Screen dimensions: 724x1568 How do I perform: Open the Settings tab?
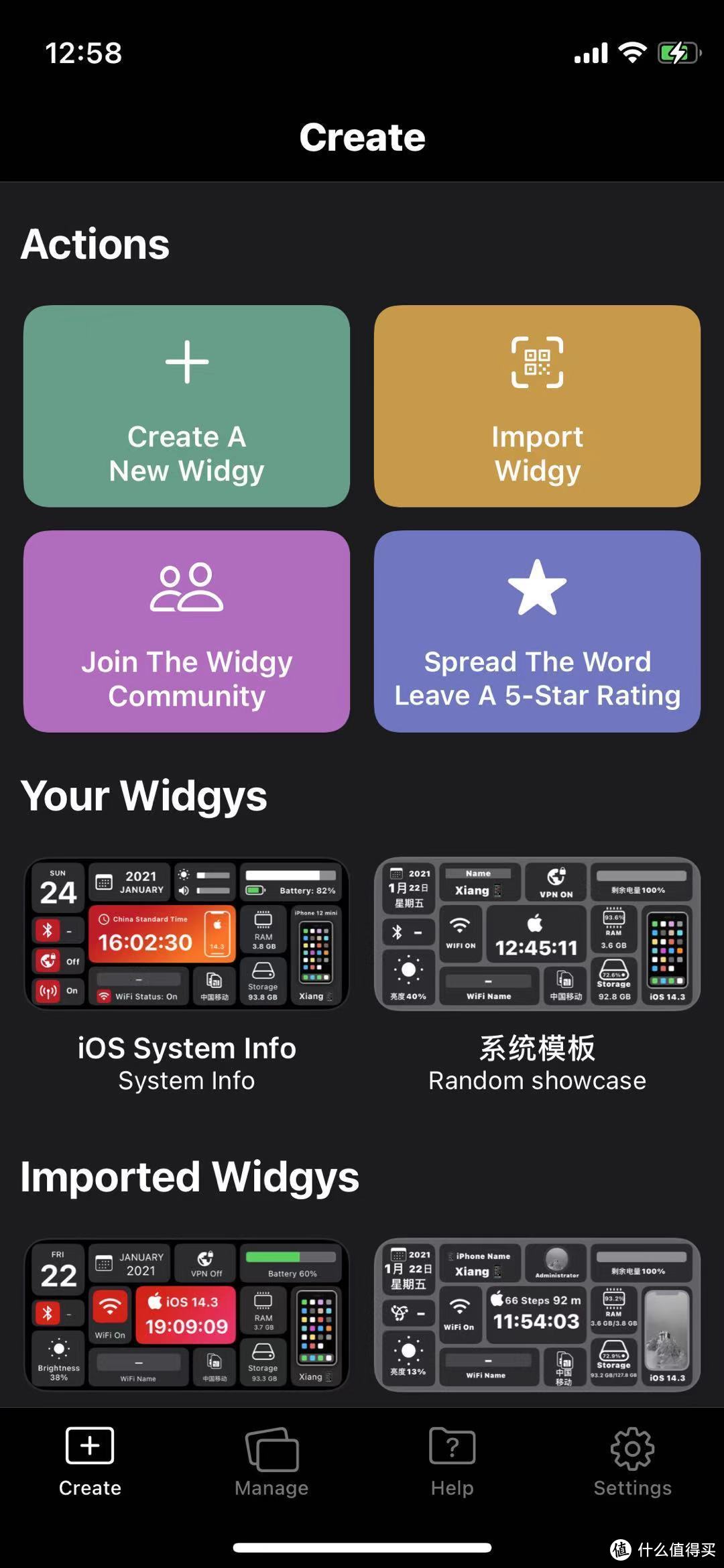(632, 1461)
